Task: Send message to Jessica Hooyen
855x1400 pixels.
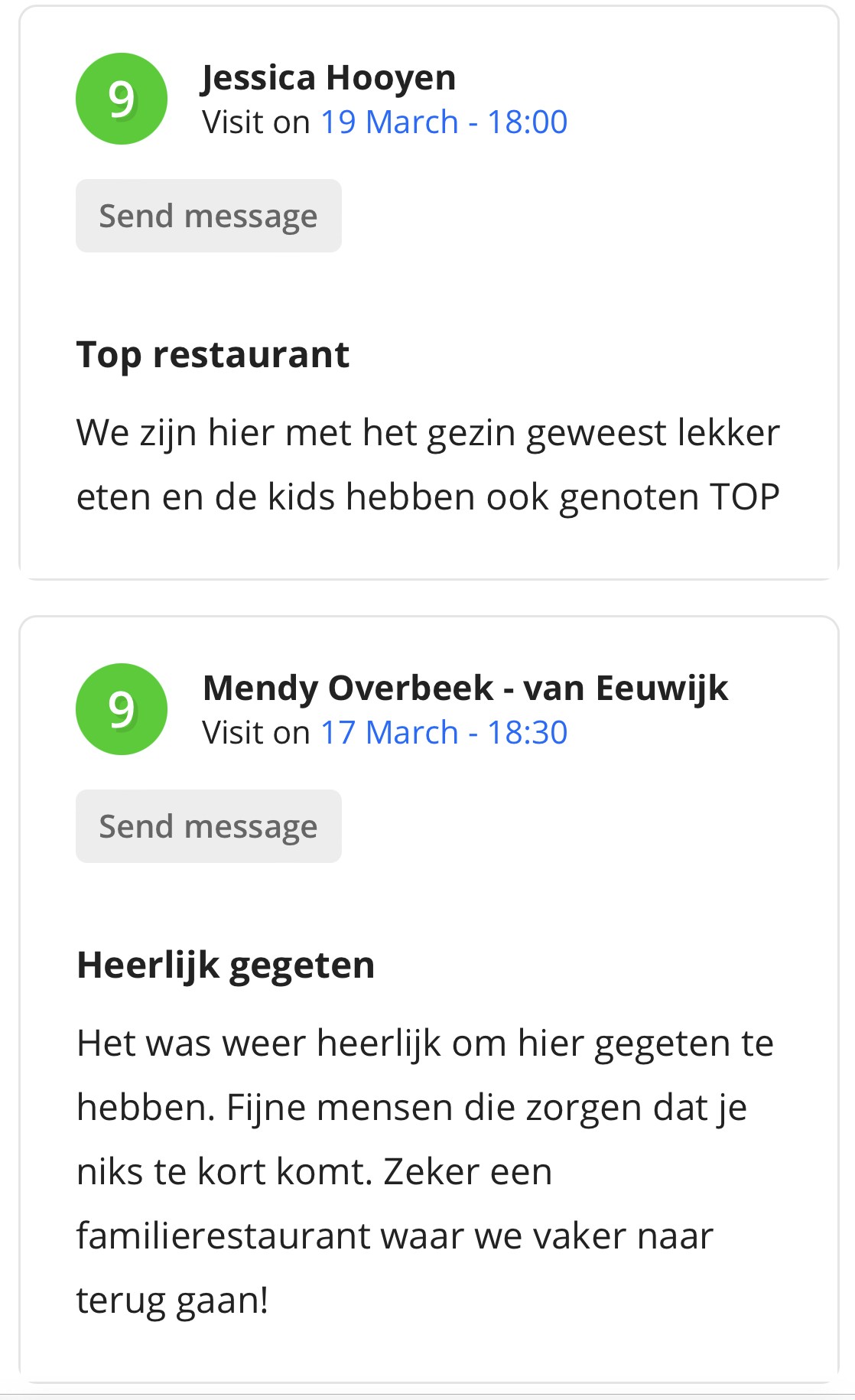Action: [x=208, y=216]
